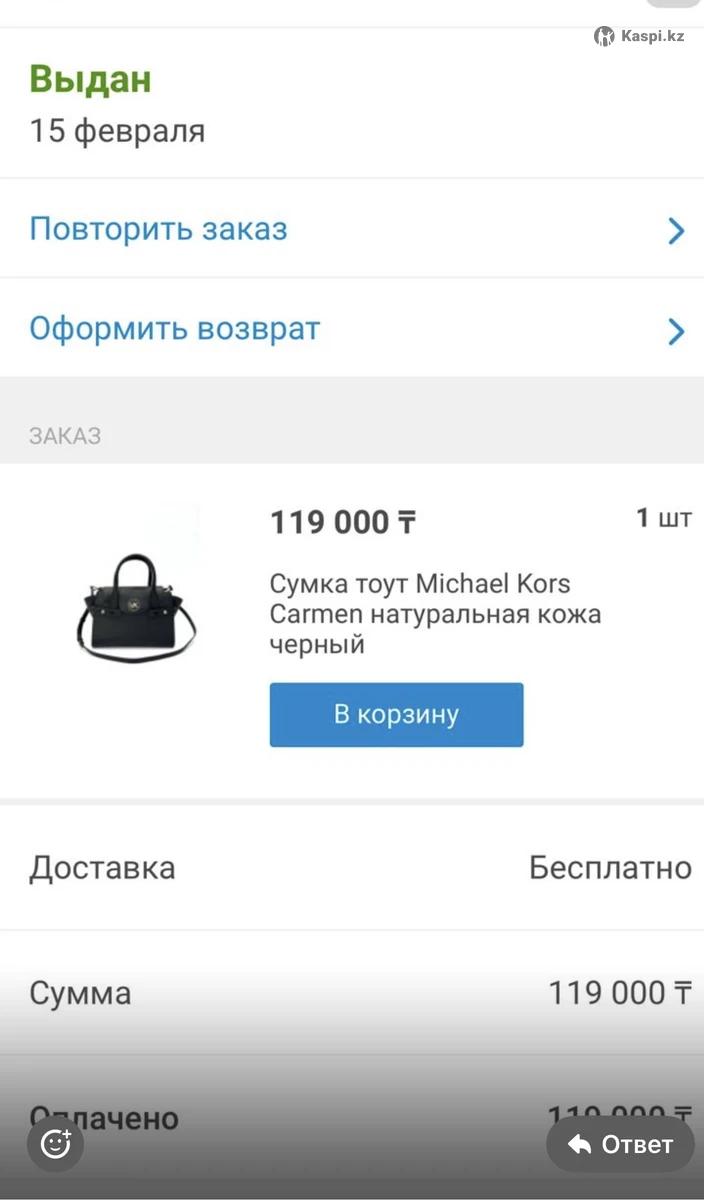Open the emoji reaction picker
This screenshot has width=704, height=1200.
(55, 1144)
